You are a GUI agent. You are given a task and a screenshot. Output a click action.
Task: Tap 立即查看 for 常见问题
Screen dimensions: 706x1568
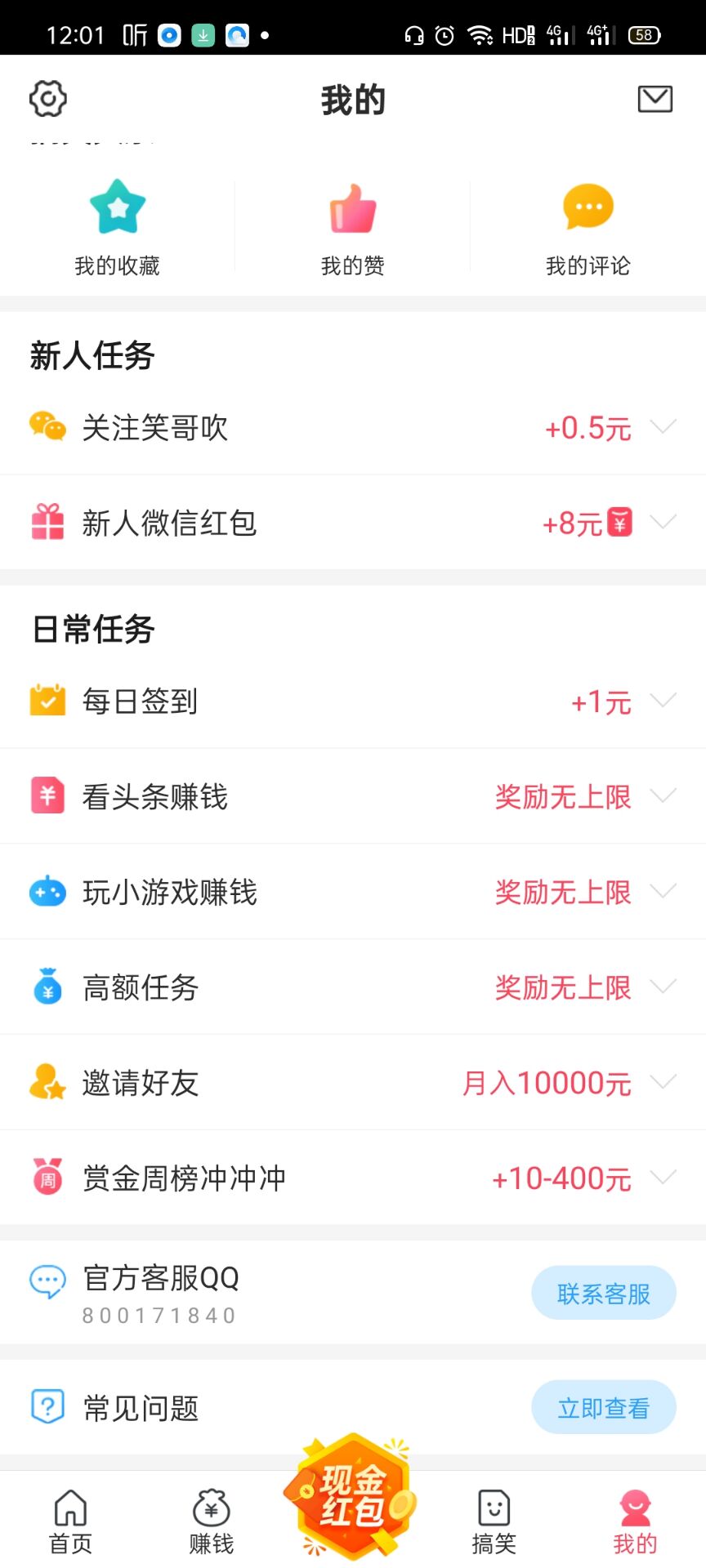[603, 1407]
